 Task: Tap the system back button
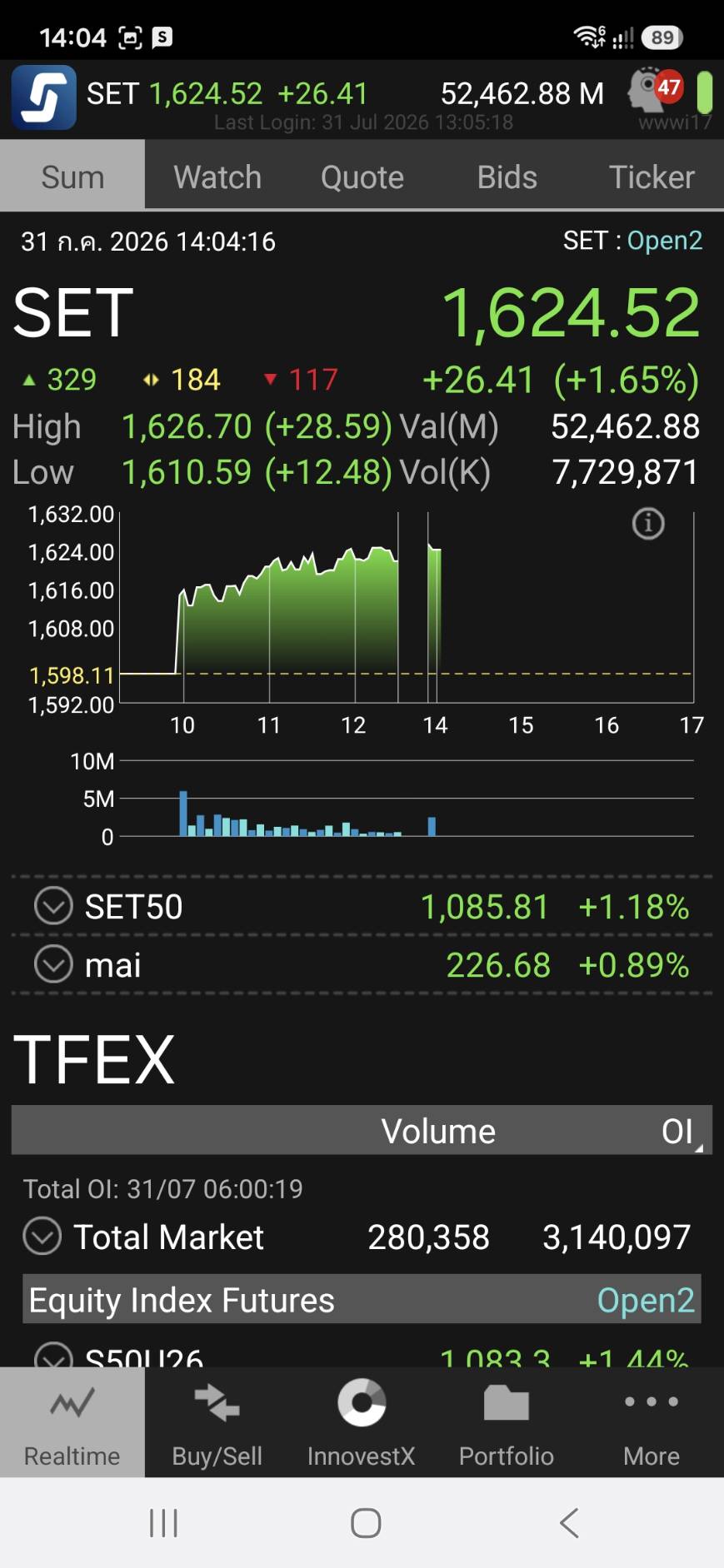569,1523
